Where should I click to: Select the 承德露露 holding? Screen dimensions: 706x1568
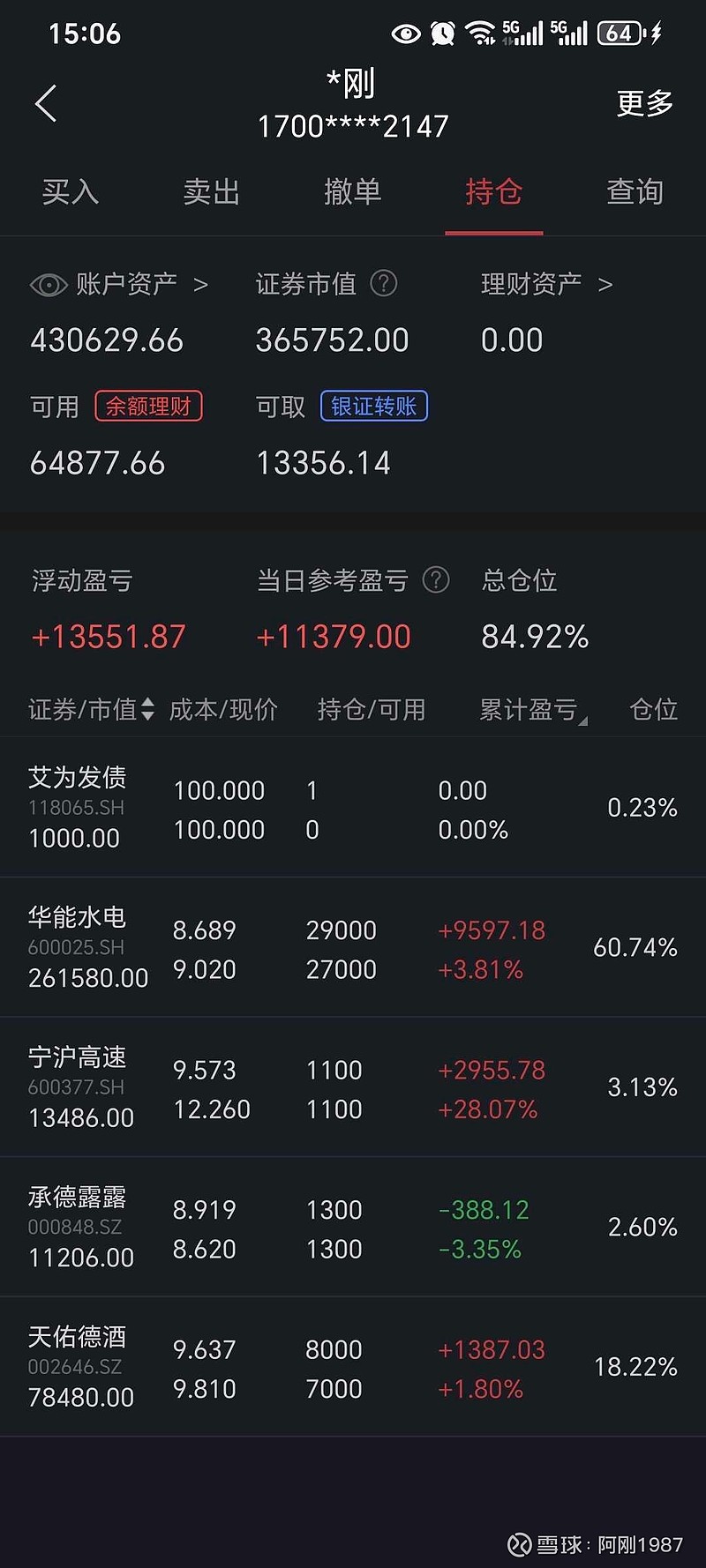pos(353,1227)
